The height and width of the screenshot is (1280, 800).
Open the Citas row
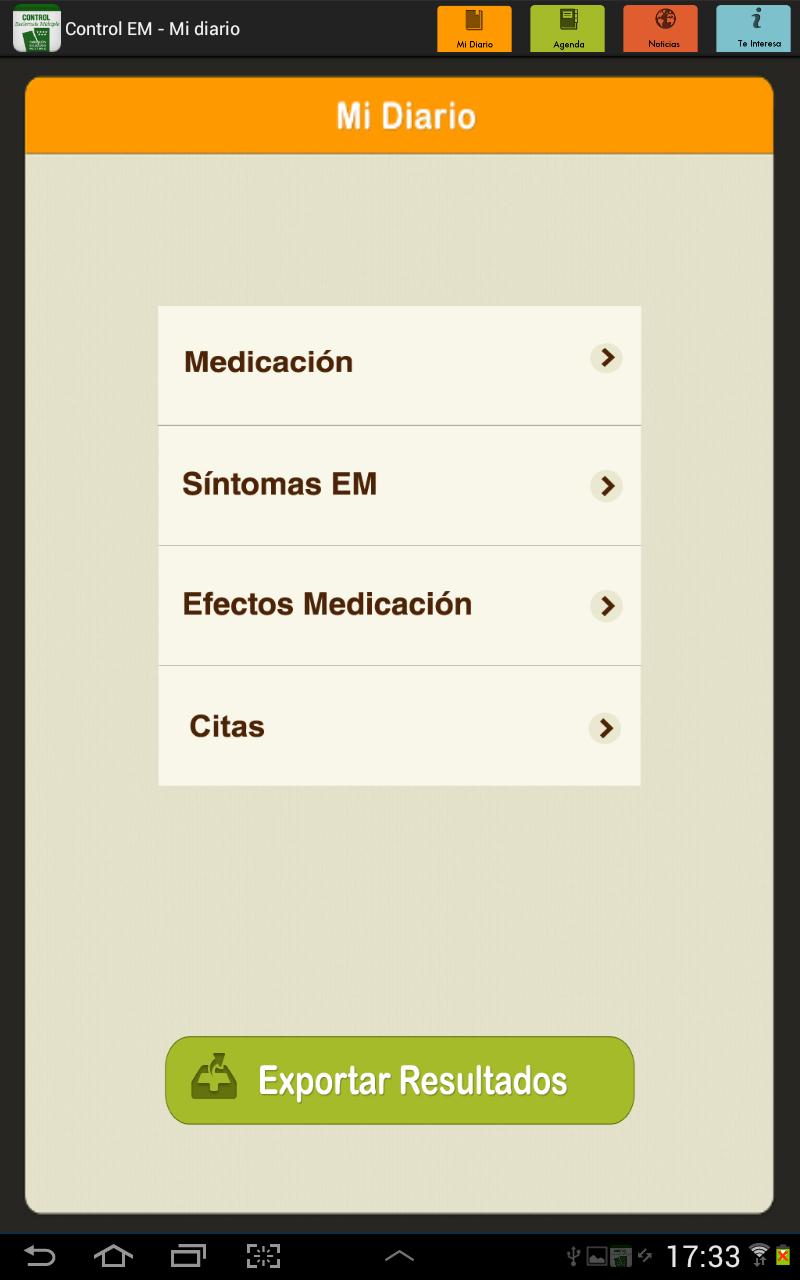[399, 726]
